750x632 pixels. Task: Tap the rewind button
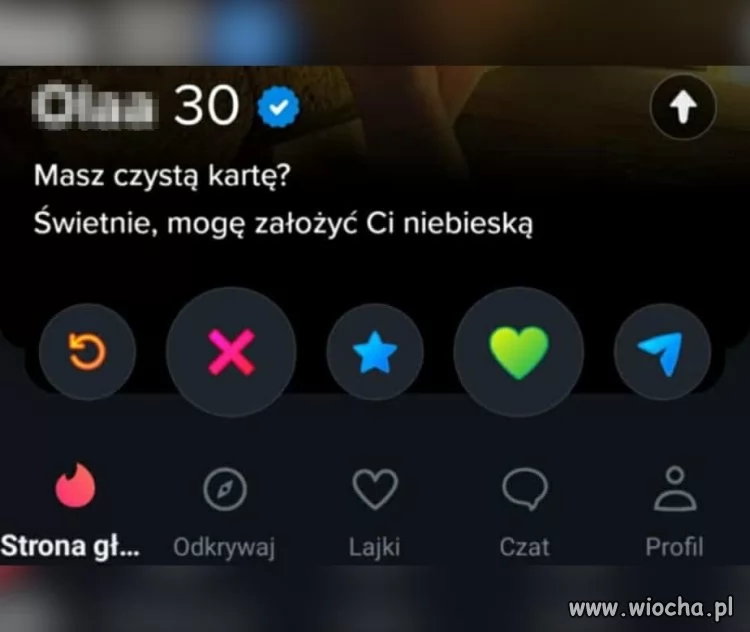click(x=87, y=352)
